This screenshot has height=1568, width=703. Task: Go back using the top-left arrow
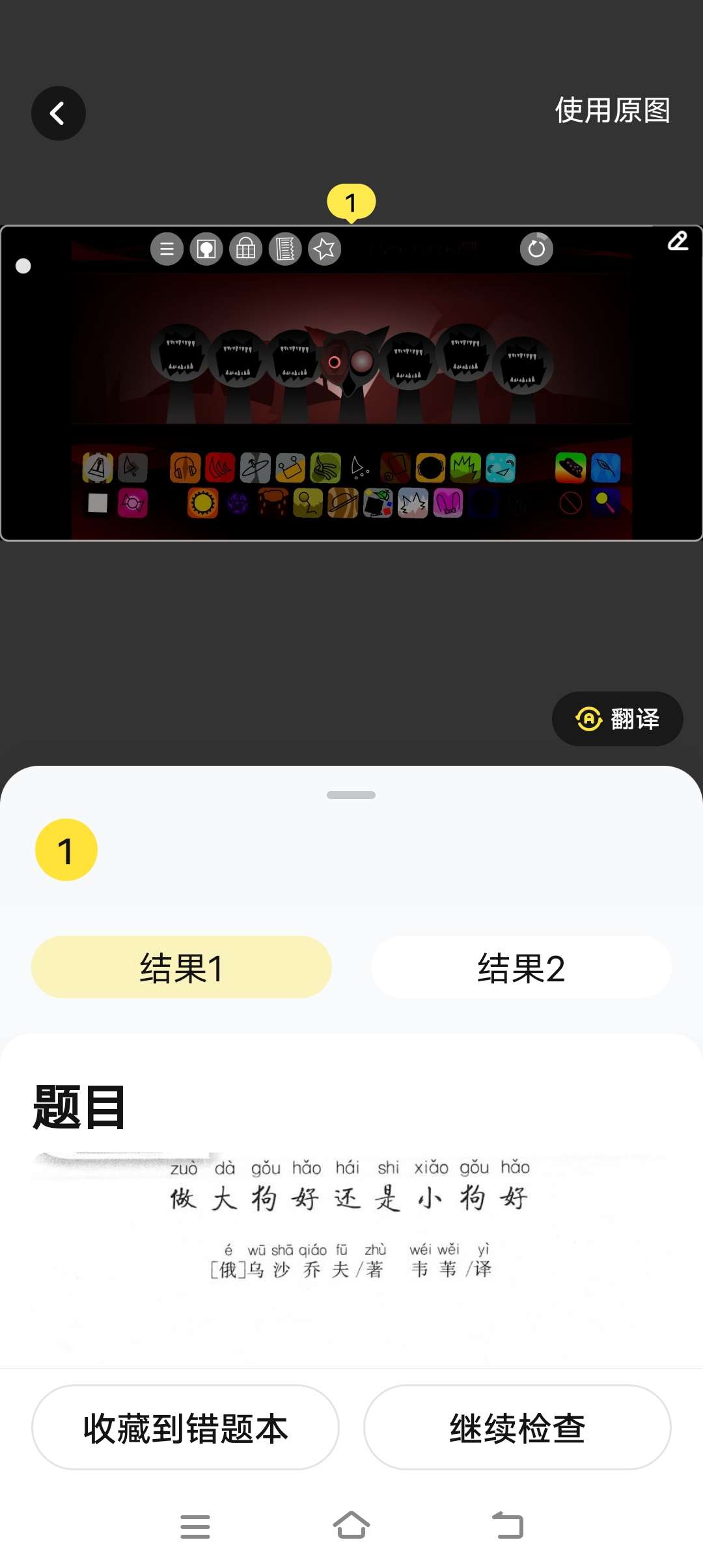[x=59, y=113]
